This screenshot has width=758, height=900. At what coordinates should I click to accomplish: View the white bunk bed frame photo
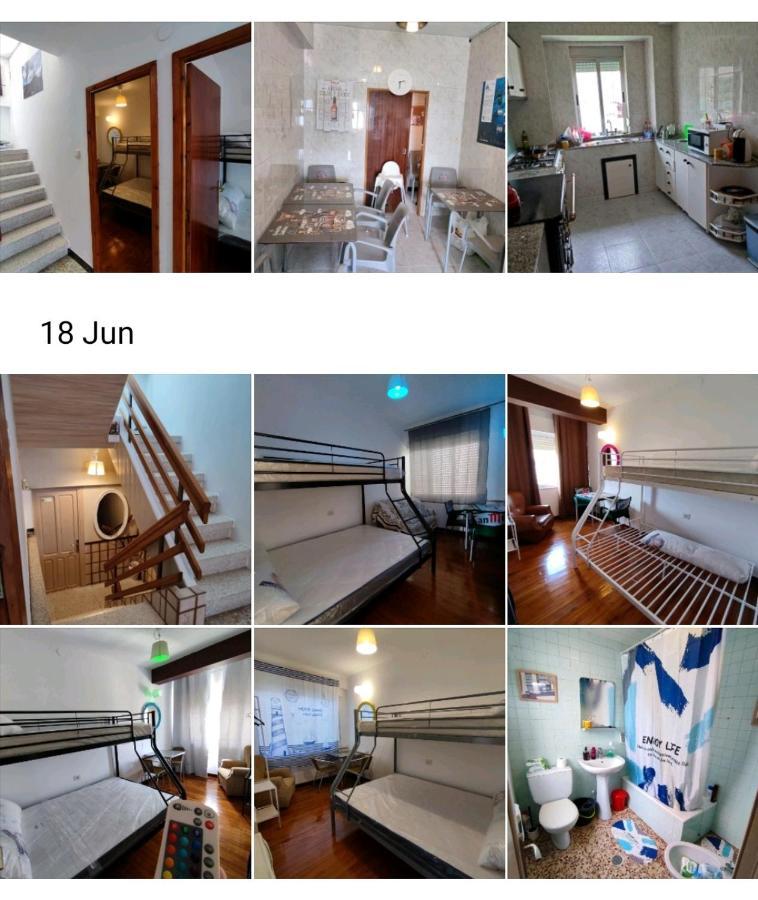coord(632,499)
